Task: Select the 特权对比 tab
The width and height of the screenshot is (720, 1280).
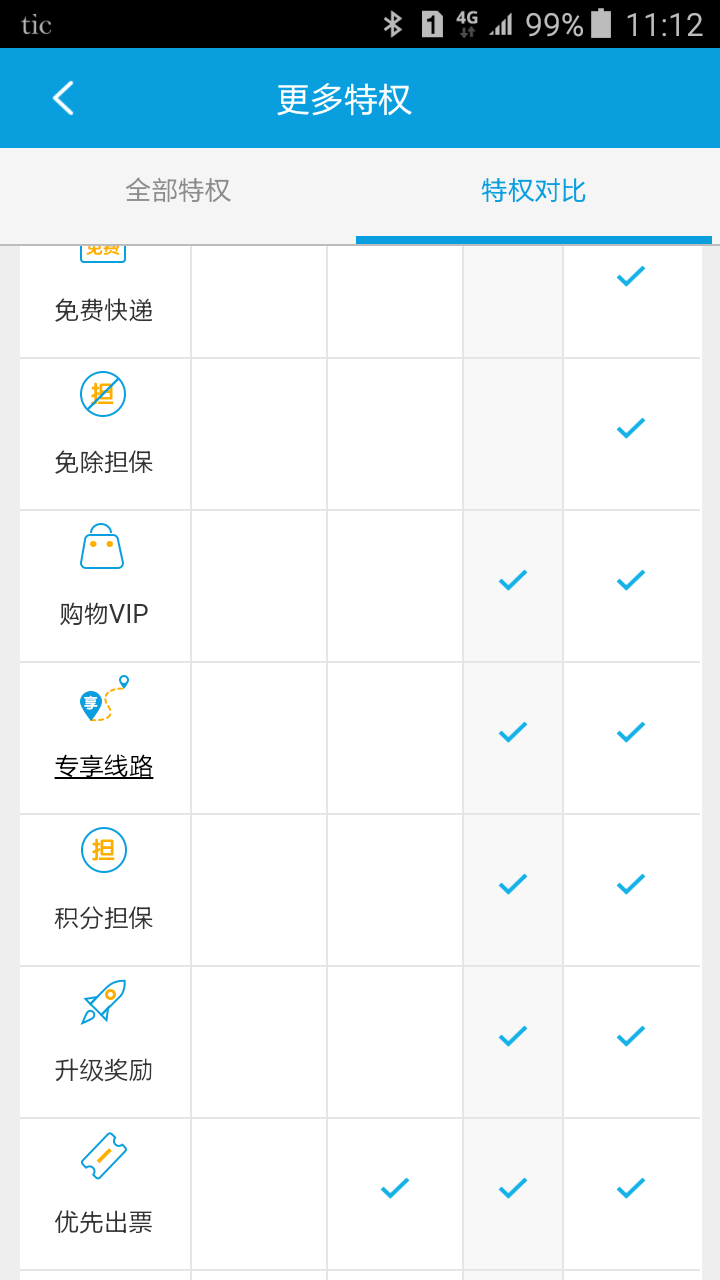Action: click(534, 190)
